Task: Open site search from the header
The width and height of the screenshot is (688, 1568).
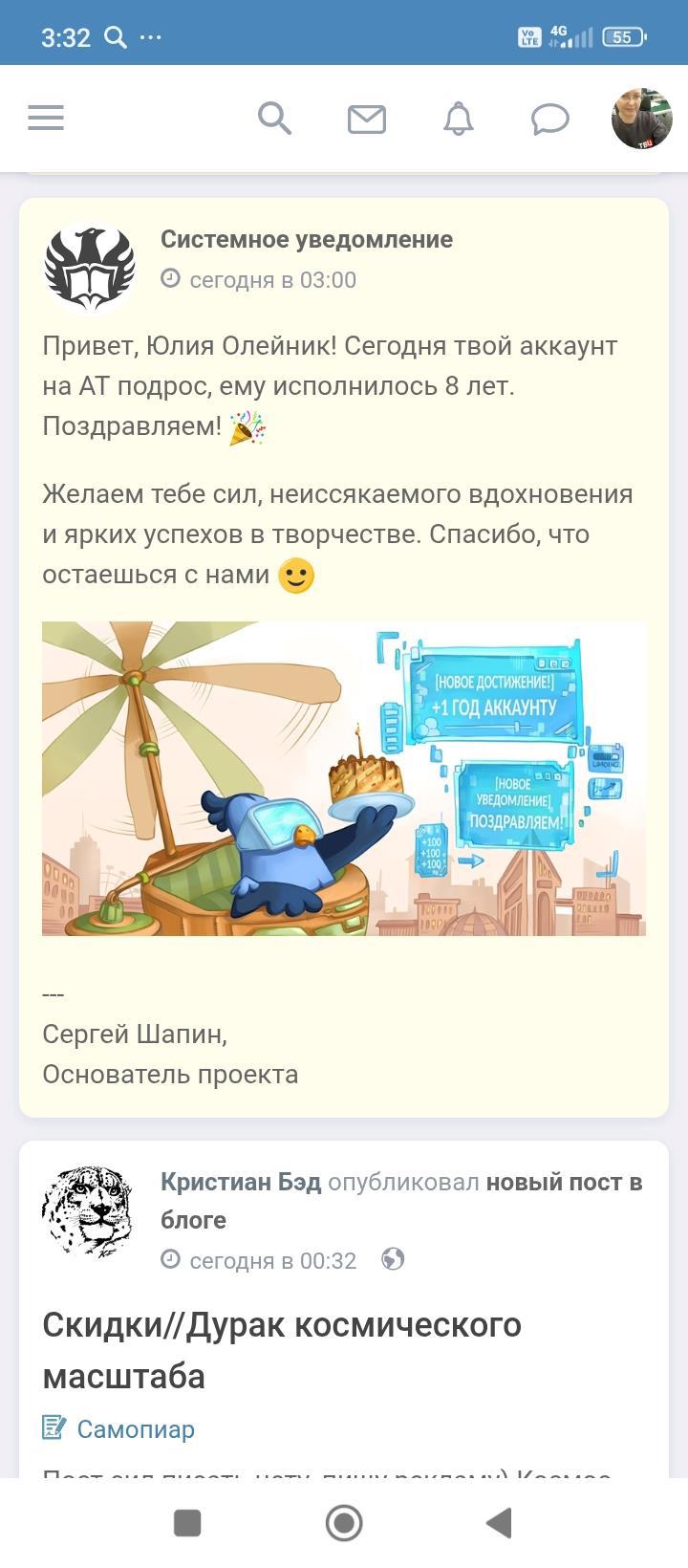Action: coord(274,119)
